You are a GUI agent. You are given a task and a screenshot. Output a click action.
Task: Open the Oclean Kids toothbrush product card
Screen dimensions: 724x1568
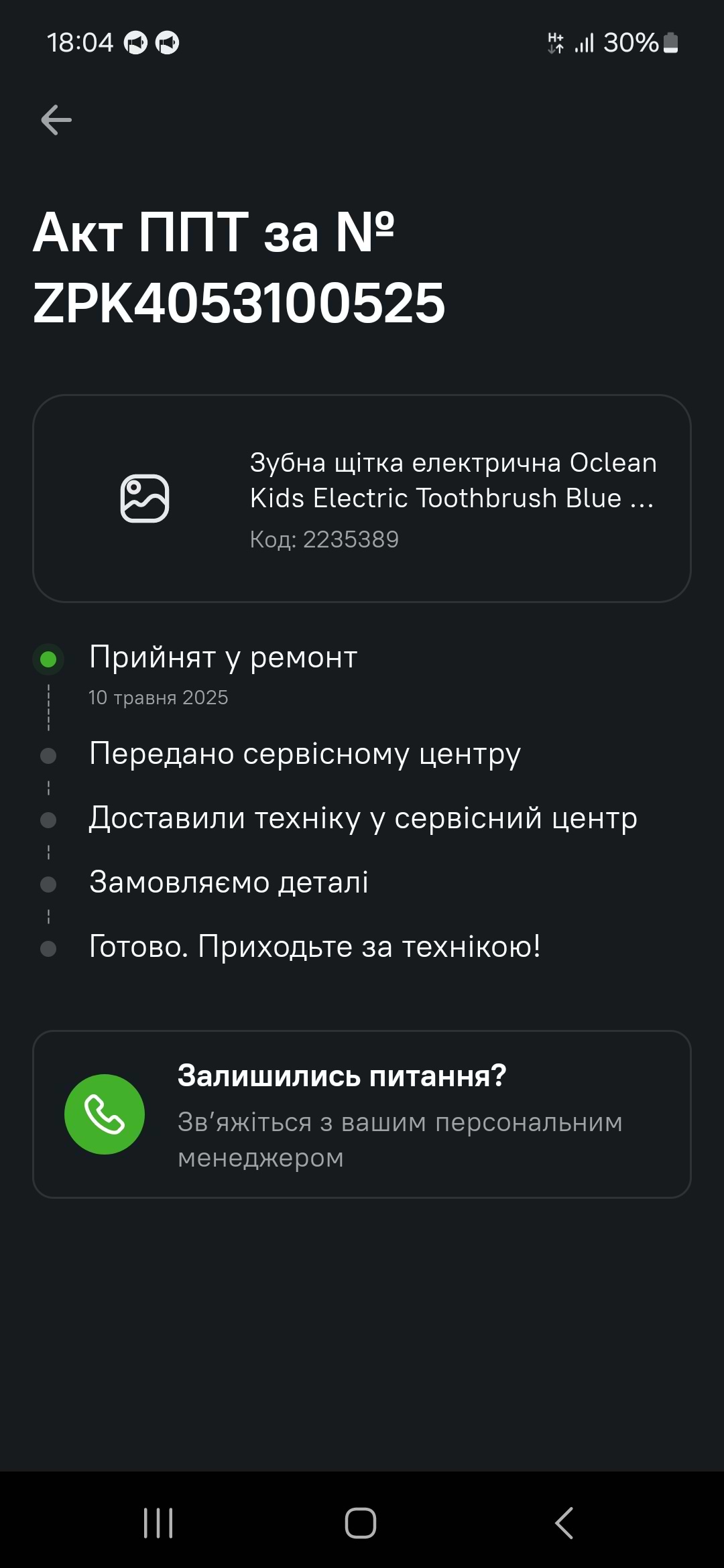click(x=362, y=499)
